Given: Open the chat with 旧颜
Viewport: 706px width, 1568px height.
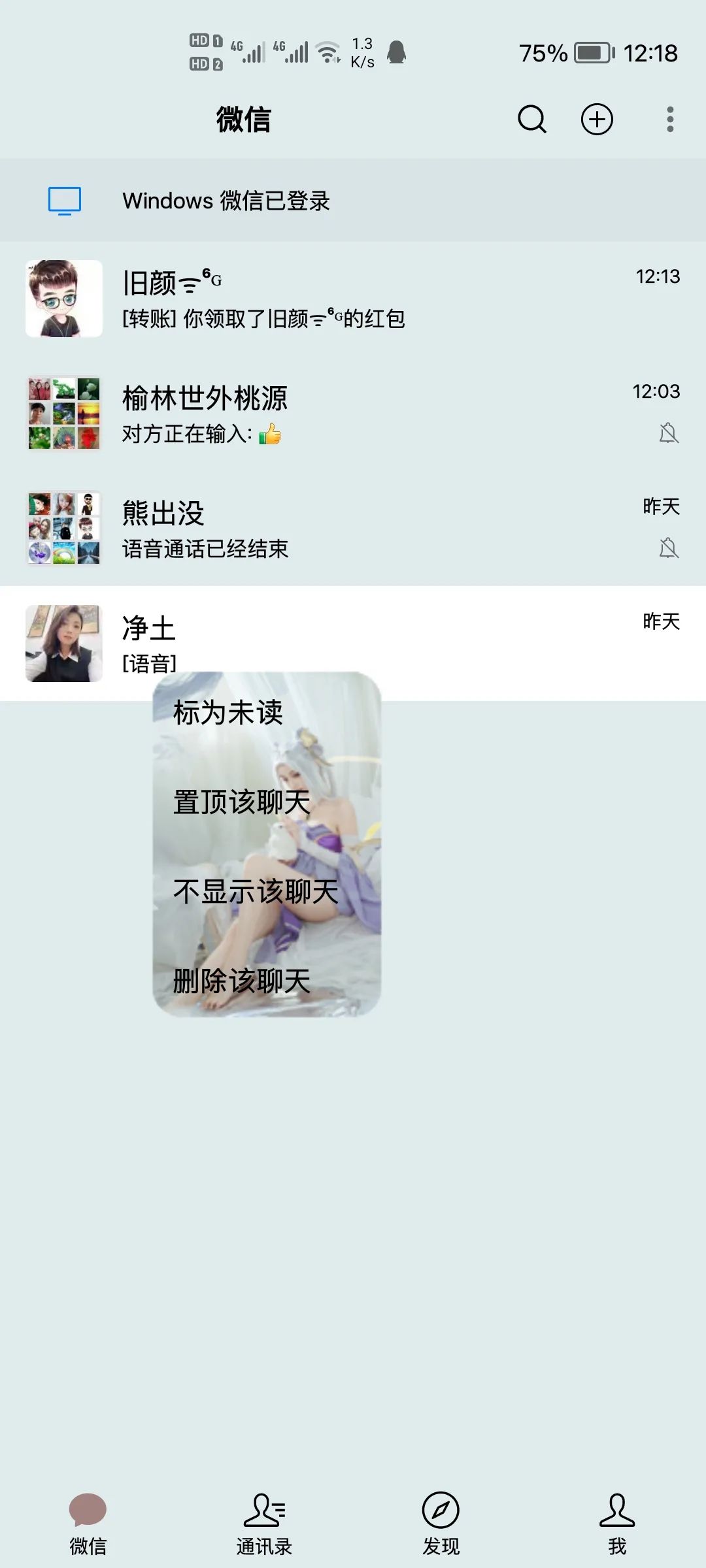Looking at the screenshot, I should point(353,299).
